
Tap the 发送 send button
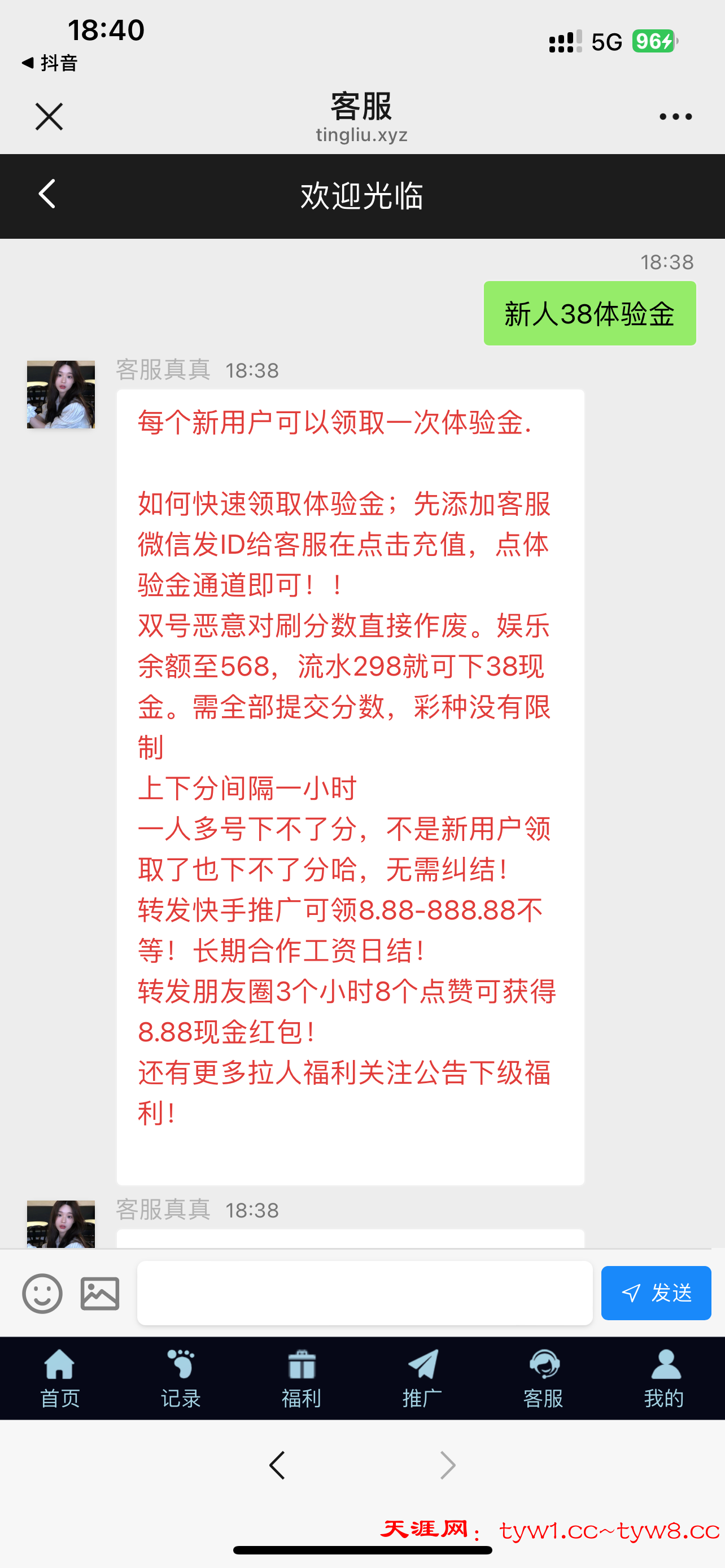point(656,1293)
